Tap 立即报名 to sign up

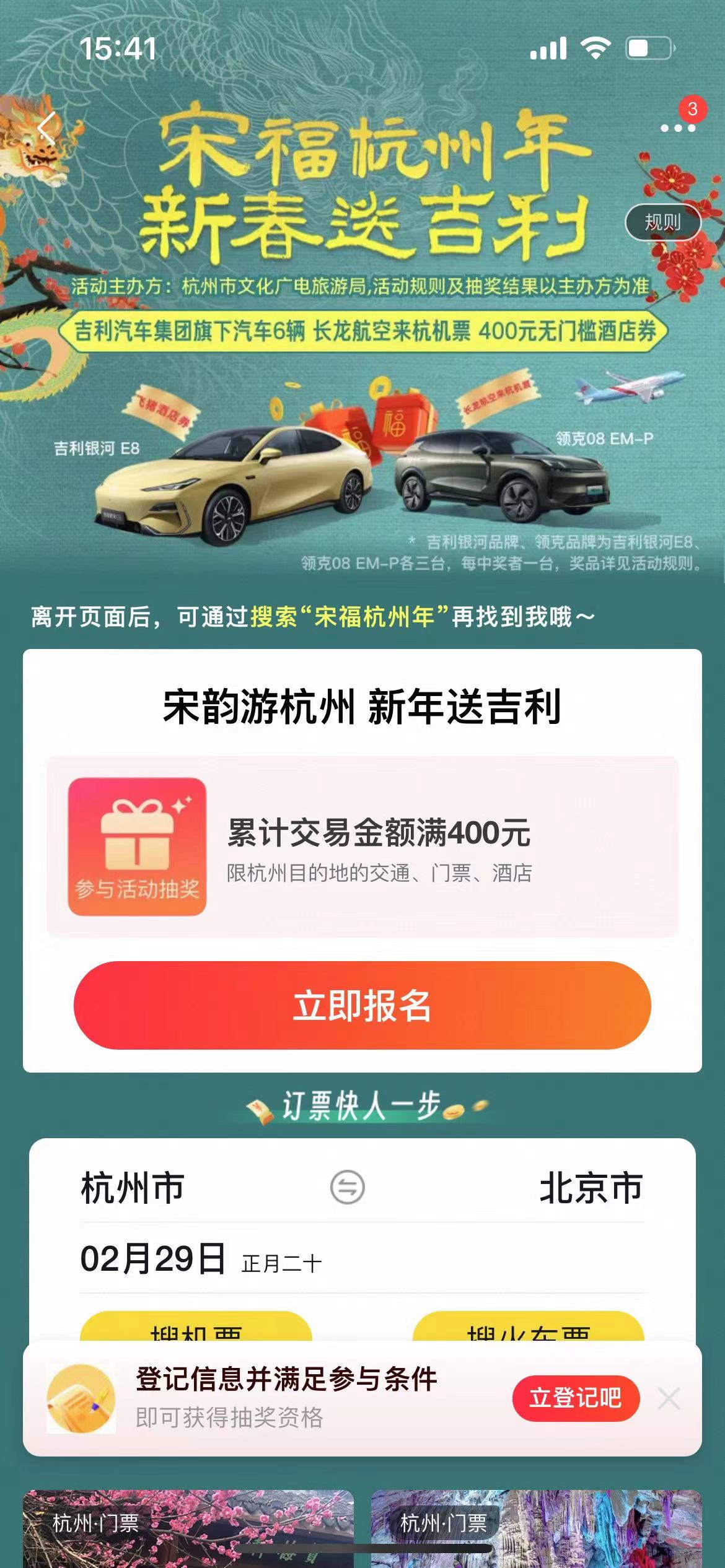[x=362, y=1004]
